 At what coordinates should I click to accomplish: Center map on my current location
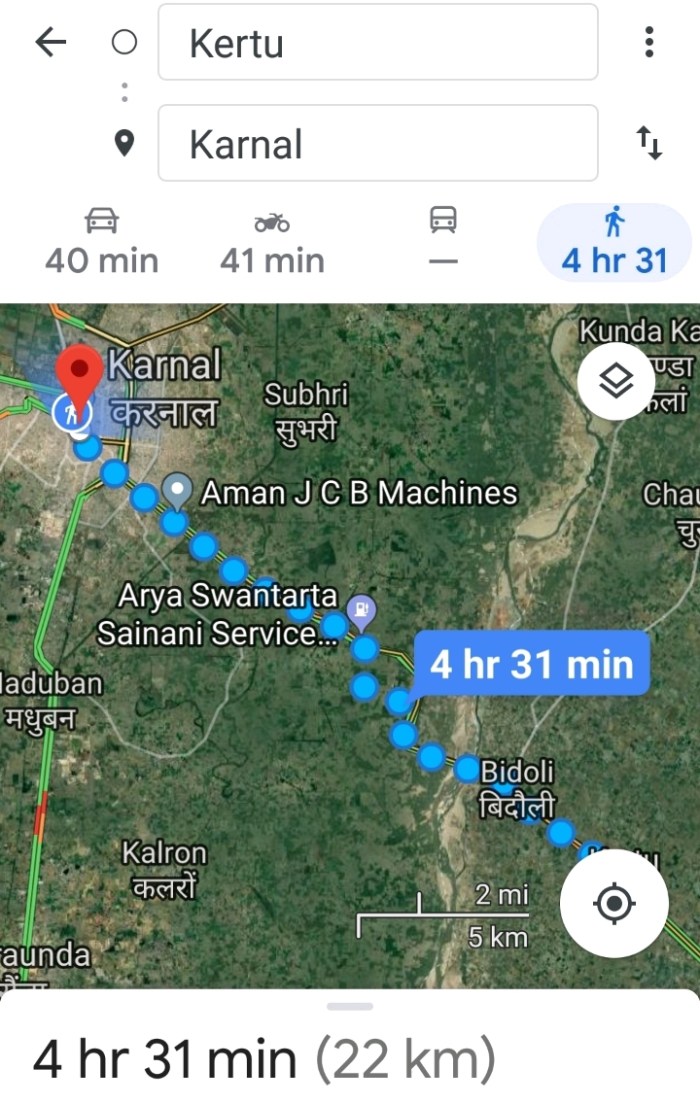tap(614, 904)
